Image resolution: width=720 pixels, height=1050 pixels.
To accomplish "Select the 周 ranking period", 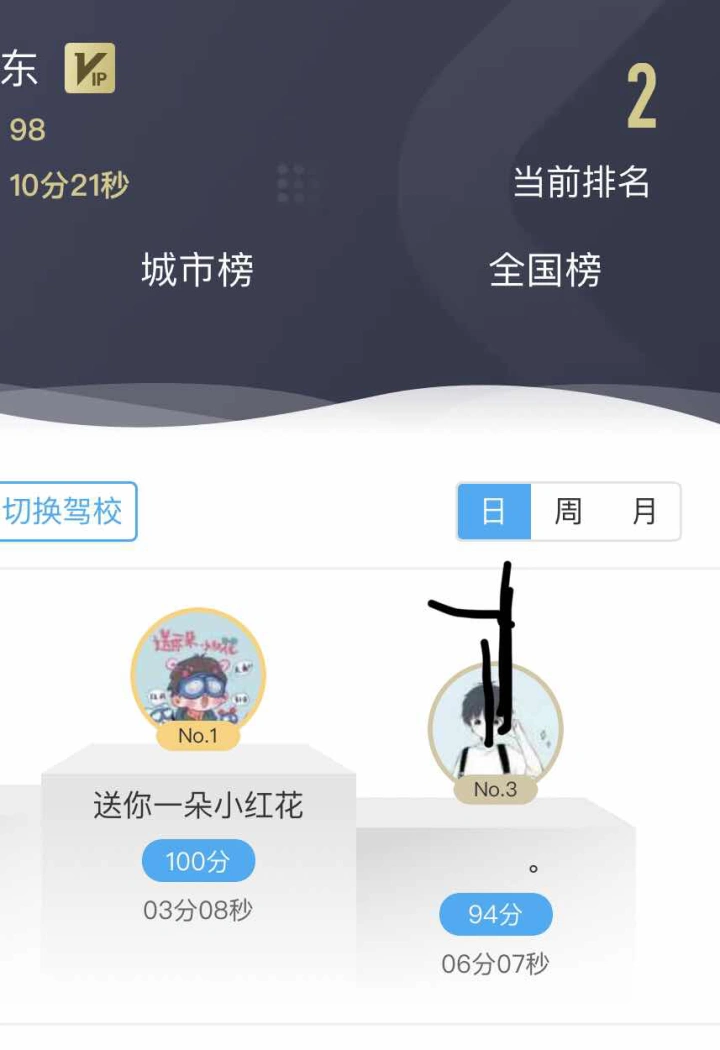I will point(568,511).
